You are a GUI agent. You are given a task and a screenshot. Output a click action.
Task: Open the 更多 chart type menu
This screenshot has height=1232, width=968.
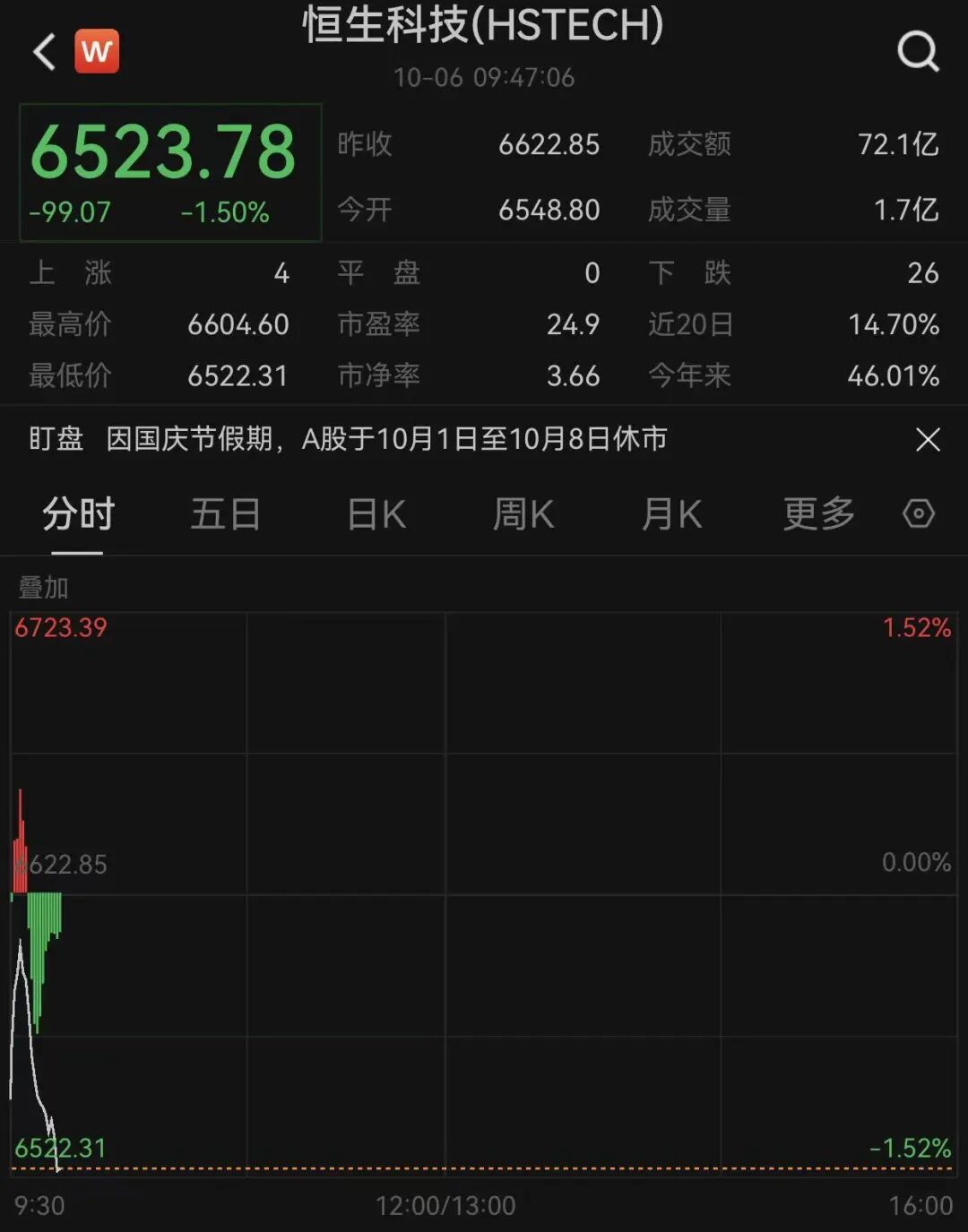[x=816, y=514]
